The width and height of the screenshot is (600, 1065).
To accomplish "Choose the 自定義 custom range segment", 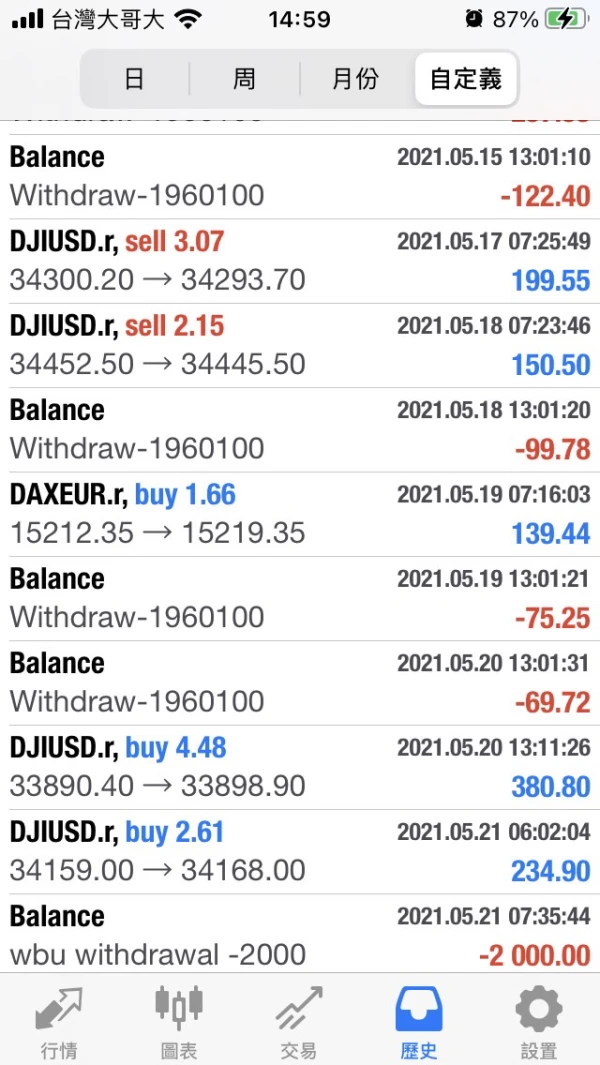I will [465, 79].
